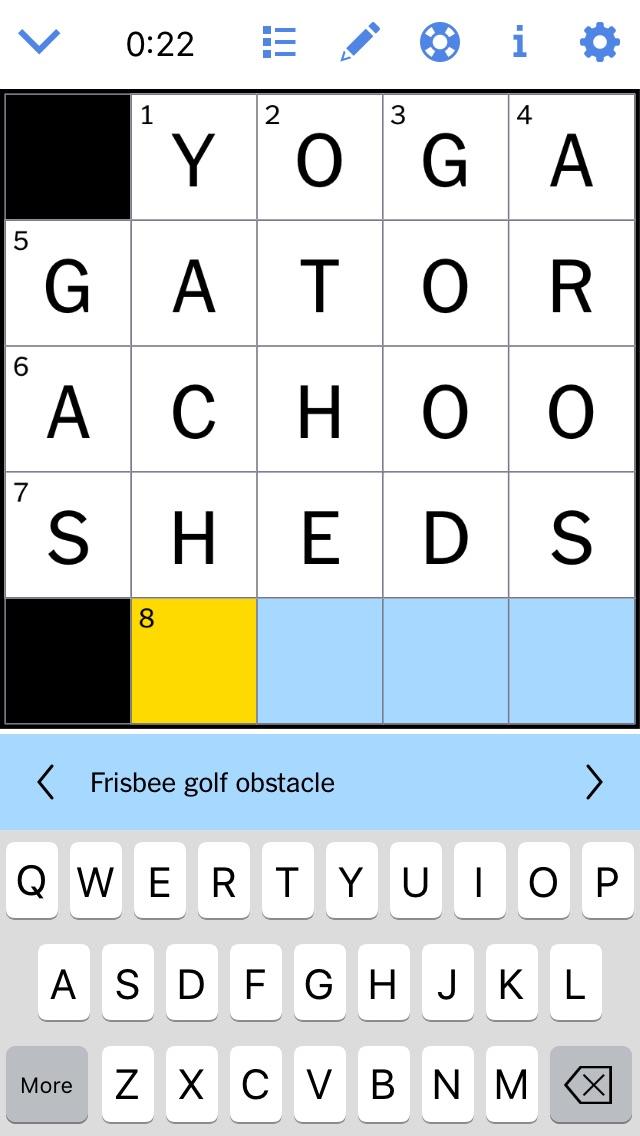This screenshot has height=1136, width=640.
Task: Select the square numbered 4 containing A
Action: click(571, 157)
